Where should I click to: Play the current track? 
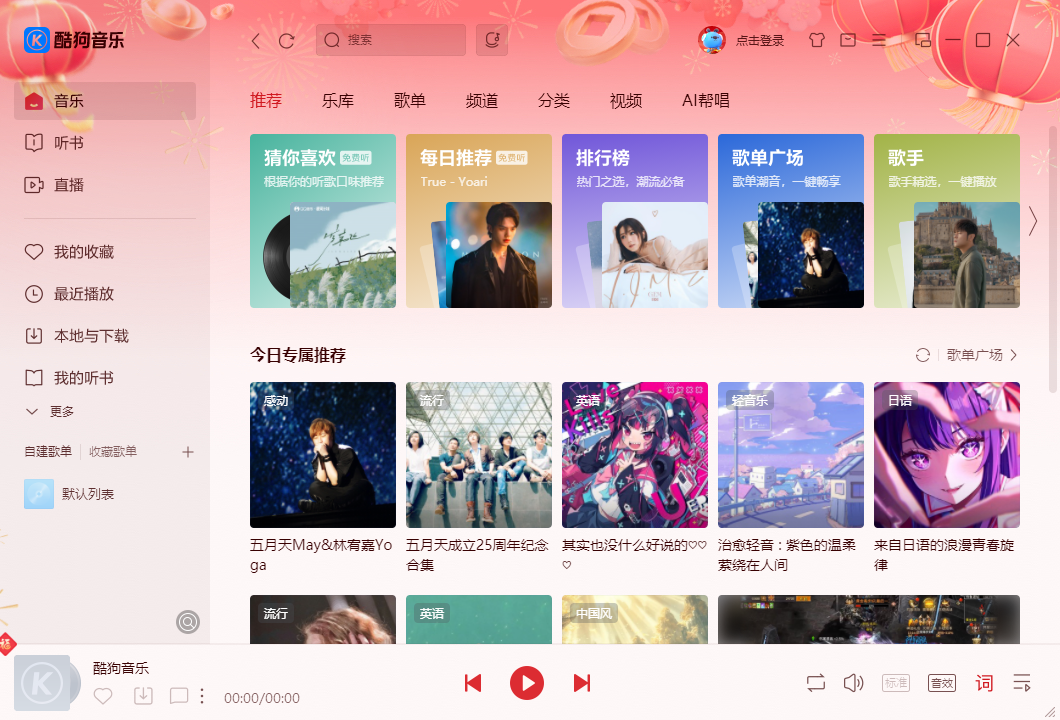coord(527,683)
